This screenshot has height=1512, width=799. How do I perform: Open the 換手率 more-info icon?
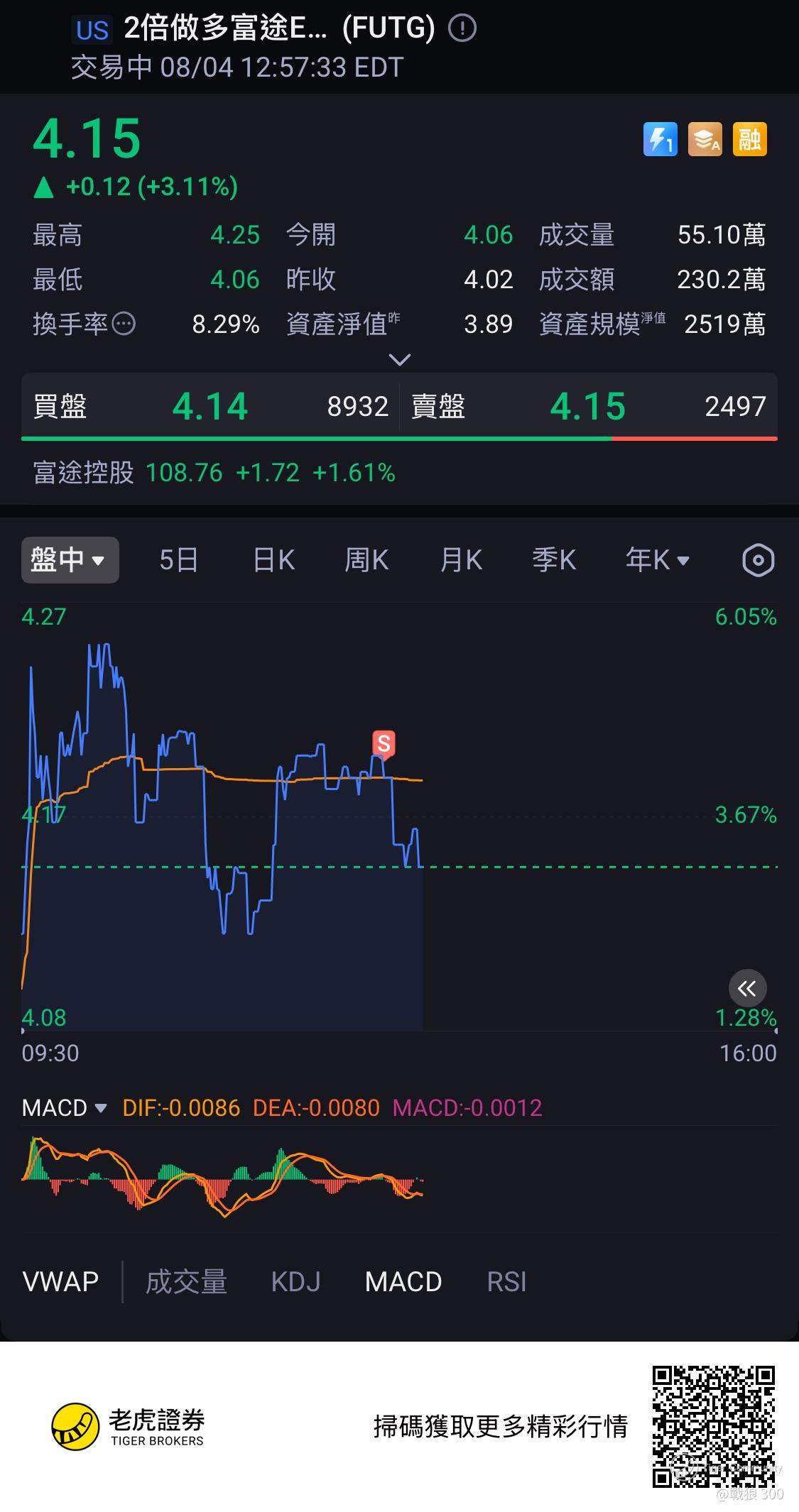(x=124, y=324)
